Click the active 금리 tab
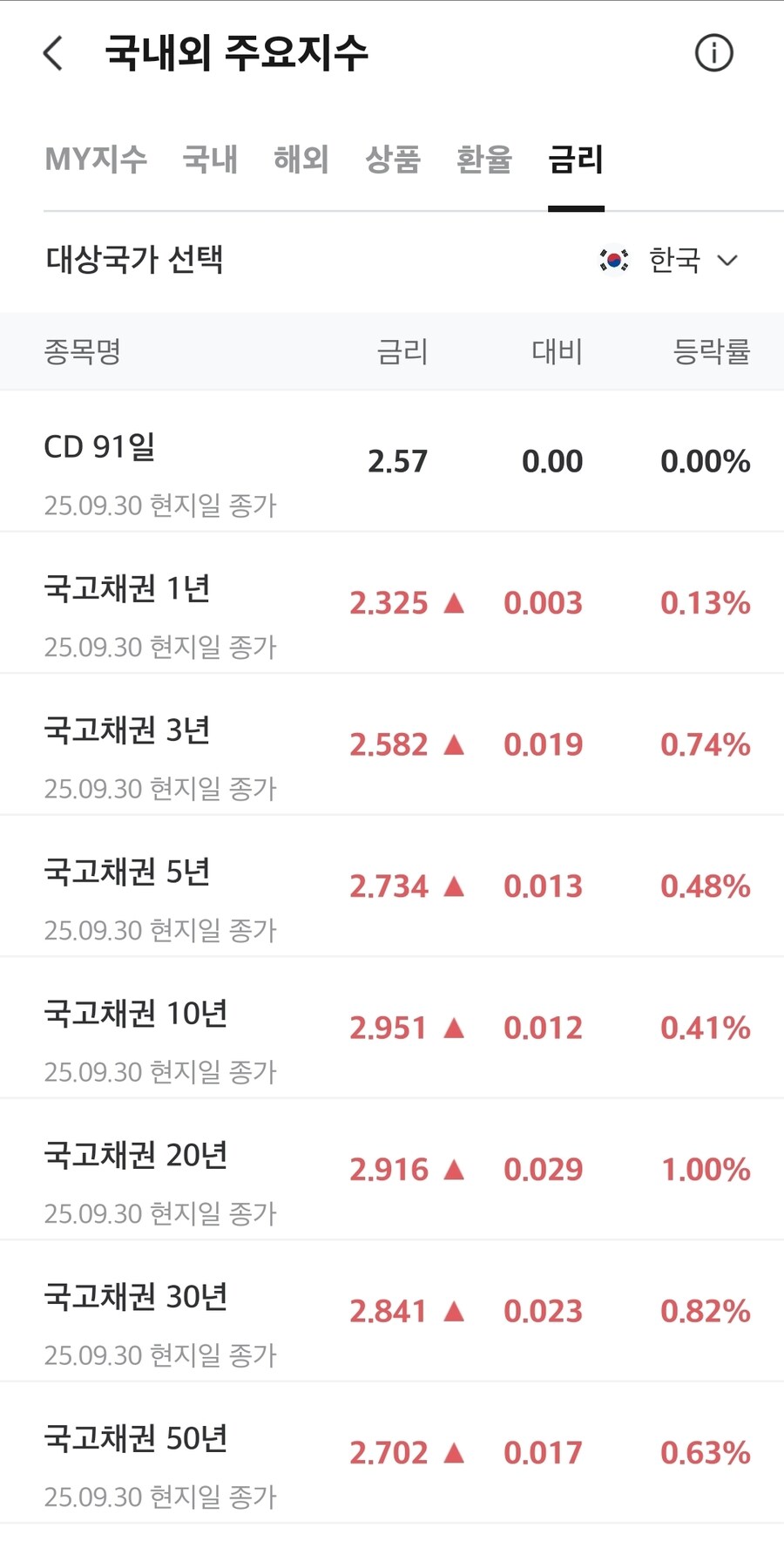The image size is (784, 1548). (576, 160)
